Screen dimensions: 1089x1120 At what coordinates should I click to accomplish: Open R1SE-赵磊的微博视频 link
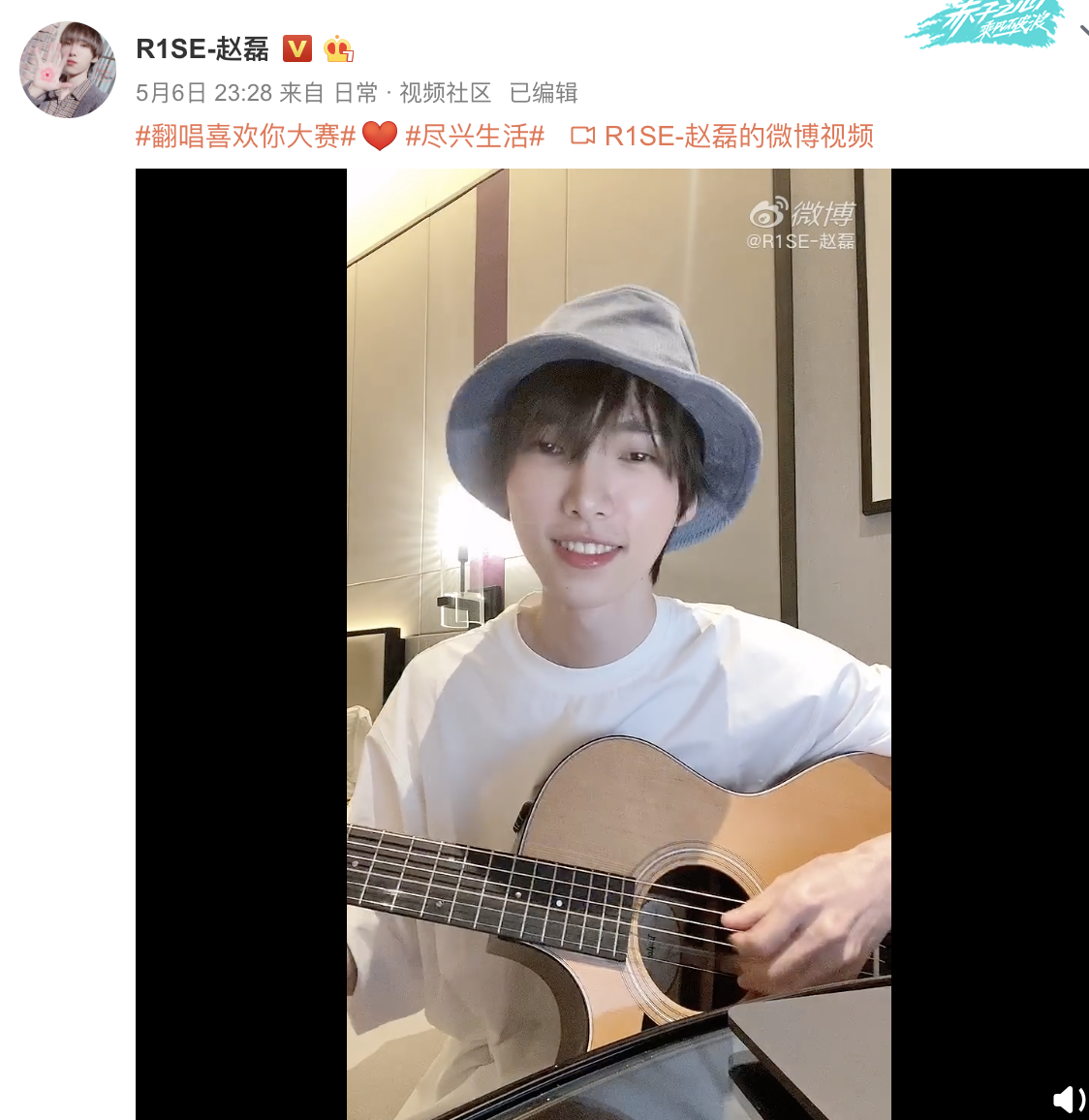738,137
